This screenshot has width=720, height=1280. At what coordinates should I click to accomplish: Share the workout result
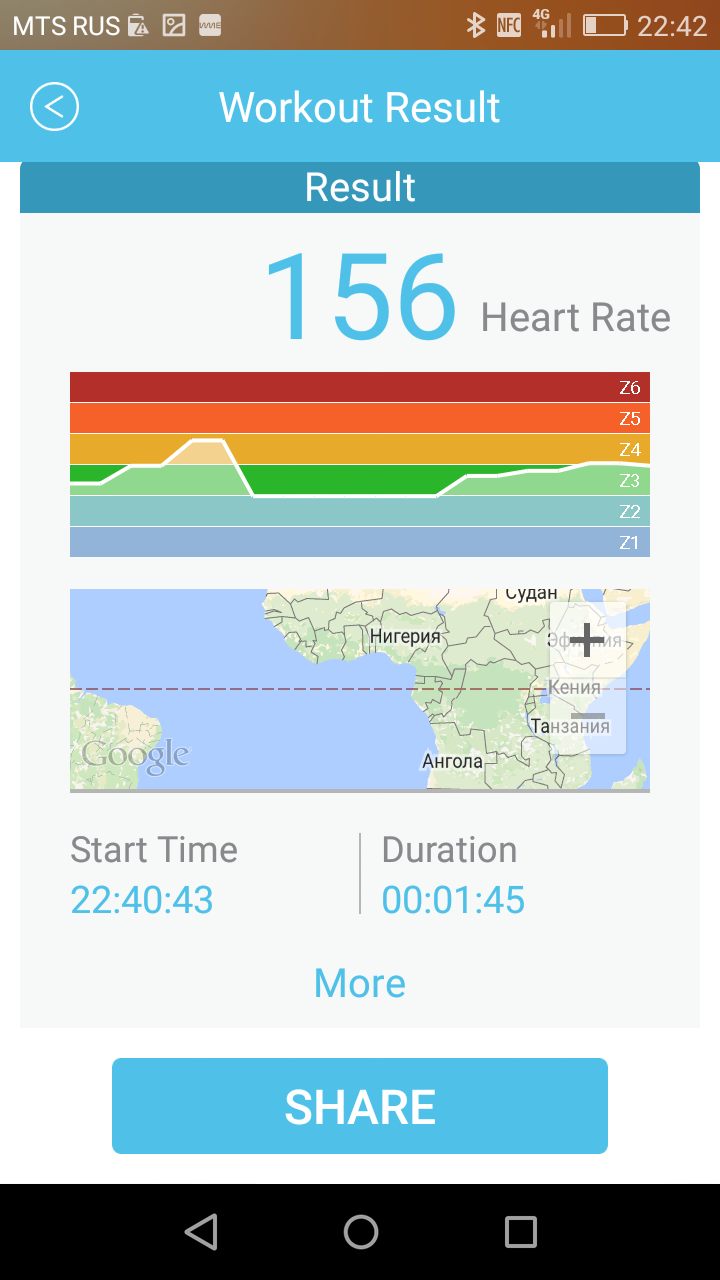360,1106
